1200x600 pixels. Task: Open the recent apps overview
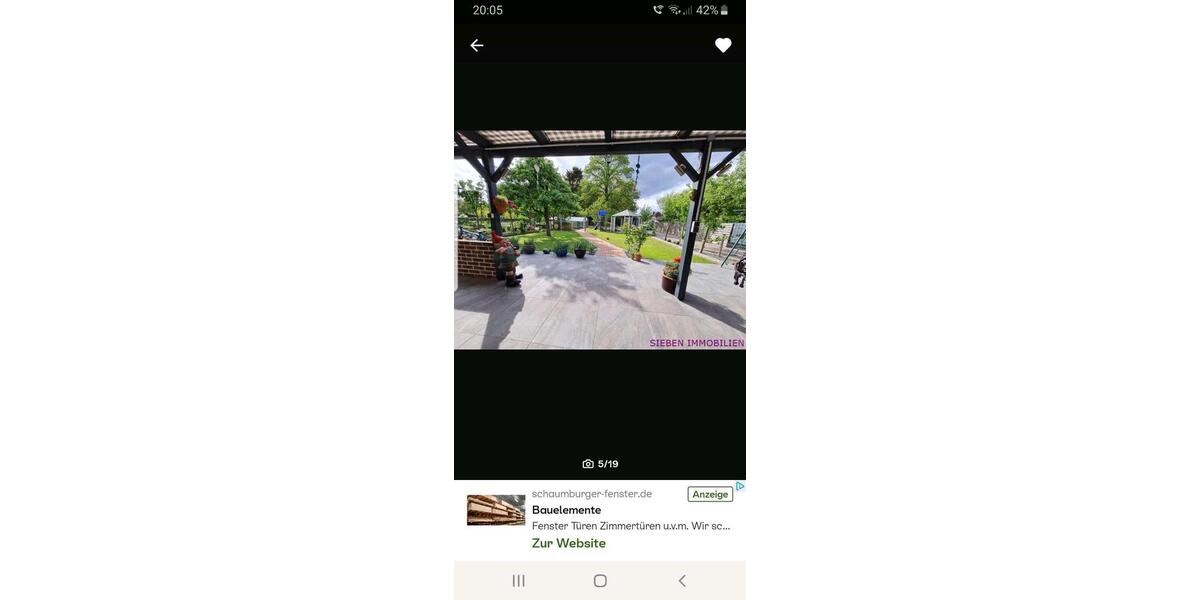pyautogui.click(x=518, y=581)
